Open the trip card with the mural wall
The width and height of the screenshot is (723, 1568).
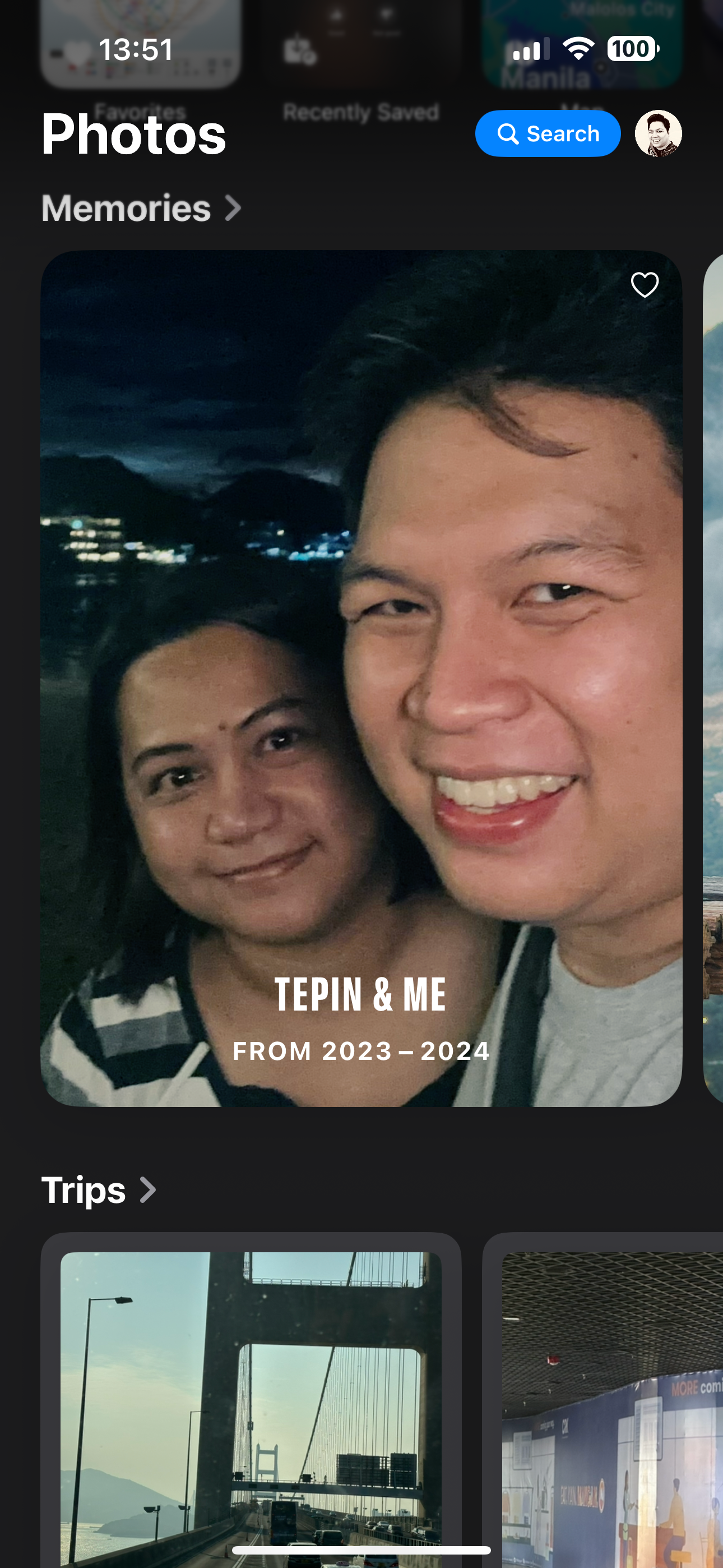coord(609,1400)
